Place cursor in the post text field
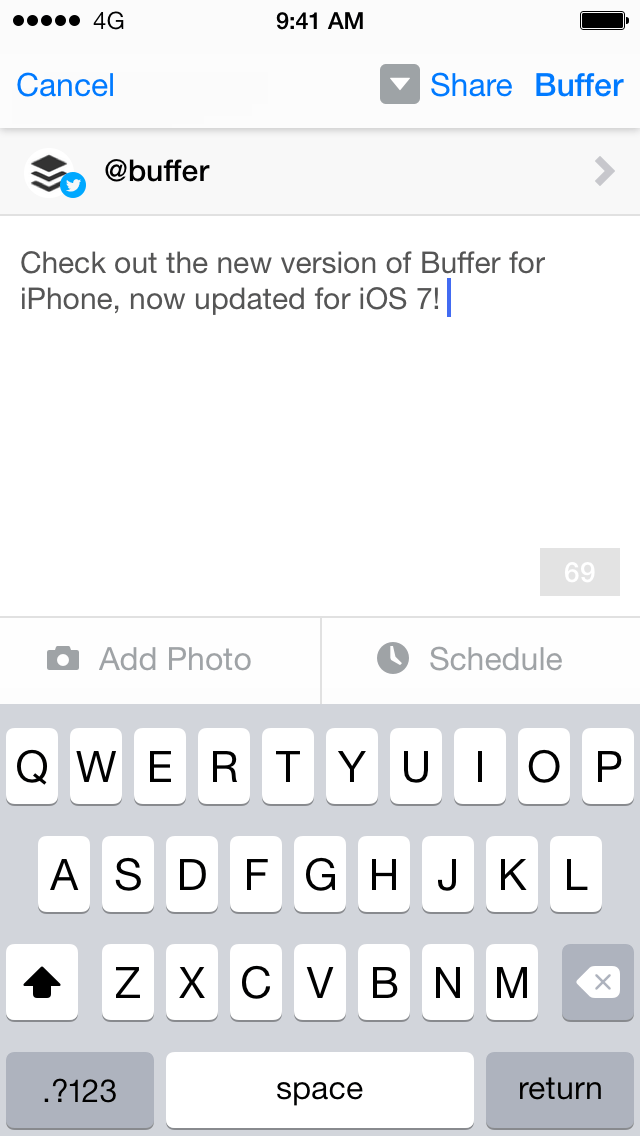Viewport: 640px width, 1136px height. click(x=320, y=416)
